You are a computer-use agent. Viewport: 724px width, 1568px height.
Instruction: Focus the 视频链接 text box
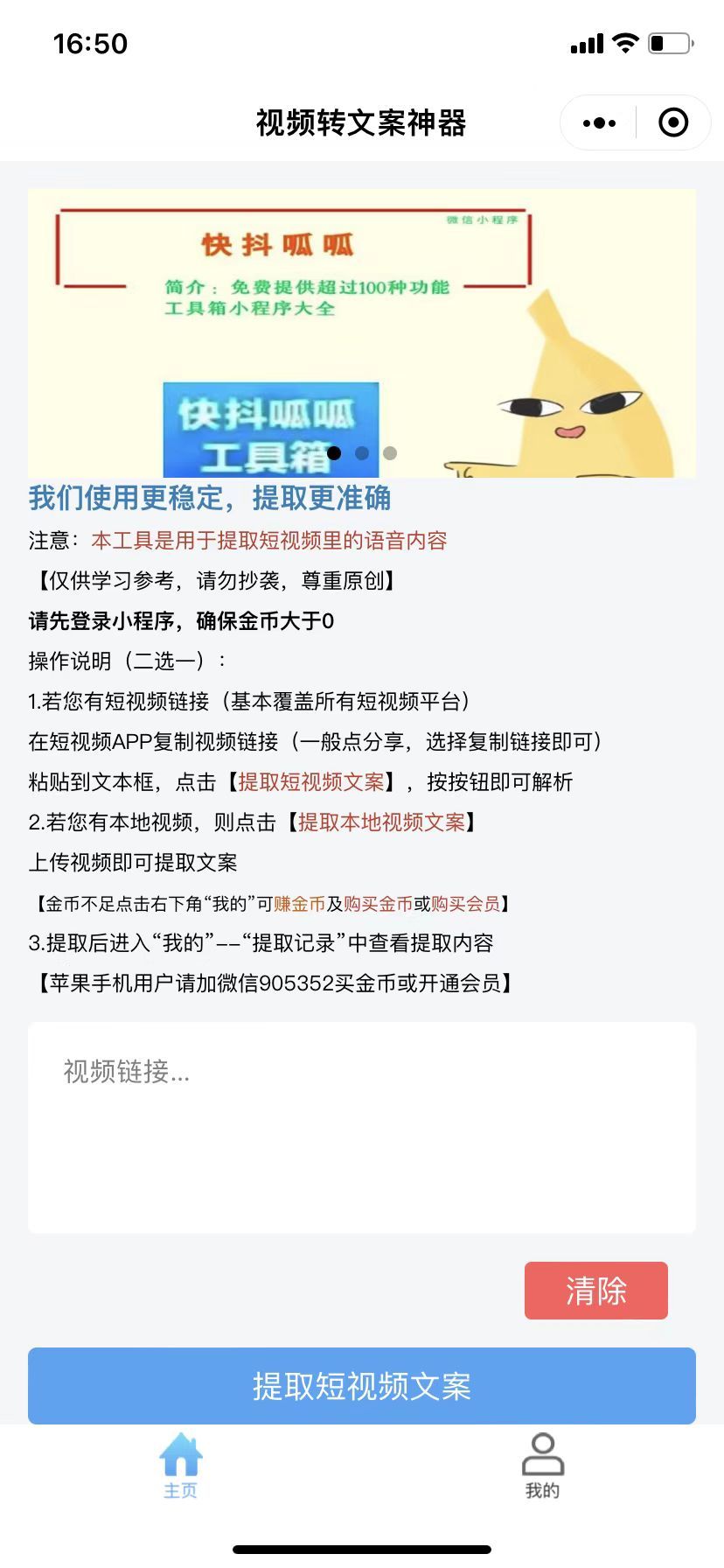361,1127
